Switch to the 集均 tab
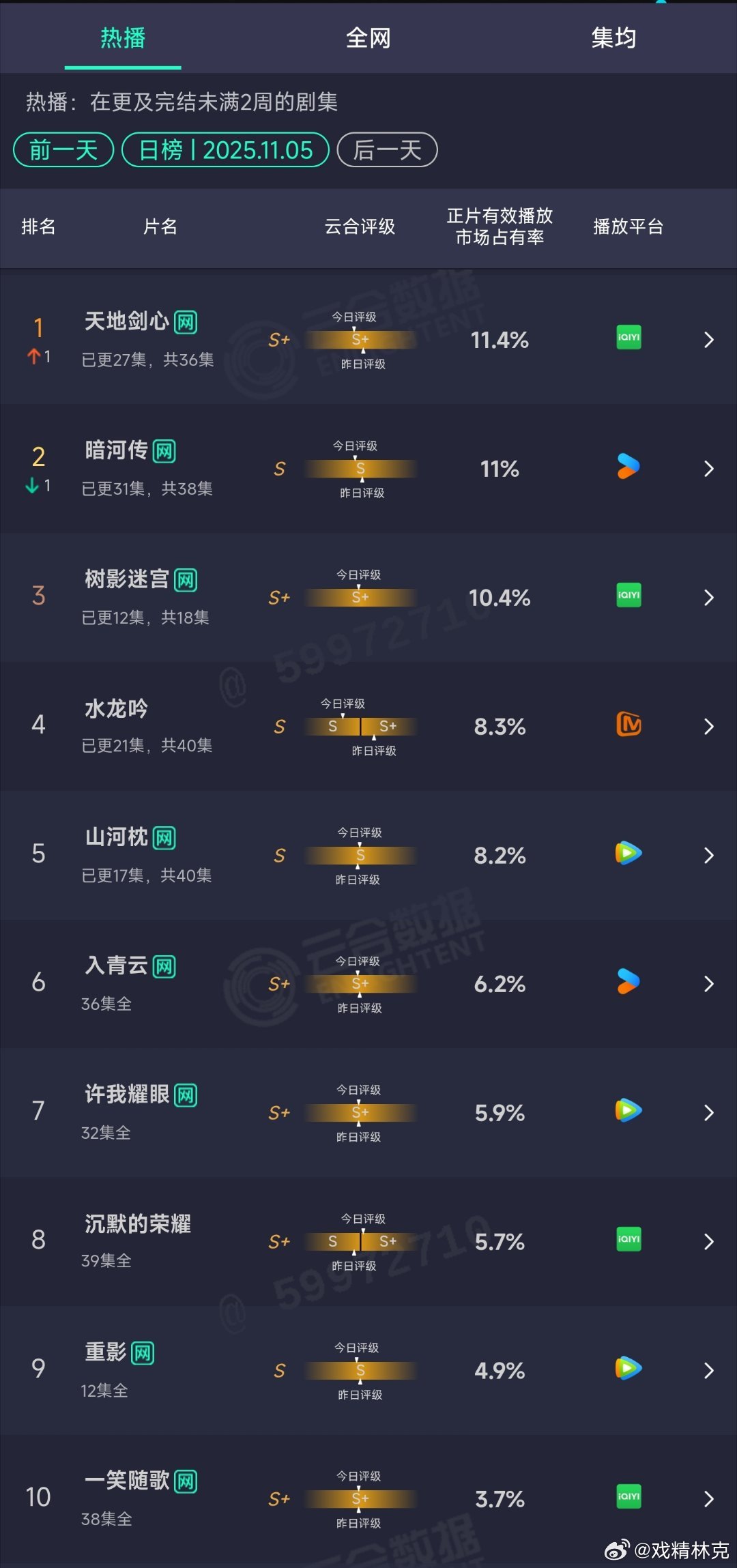The height and width of the screenshot is (1568, 737). (x=613, y=38)
